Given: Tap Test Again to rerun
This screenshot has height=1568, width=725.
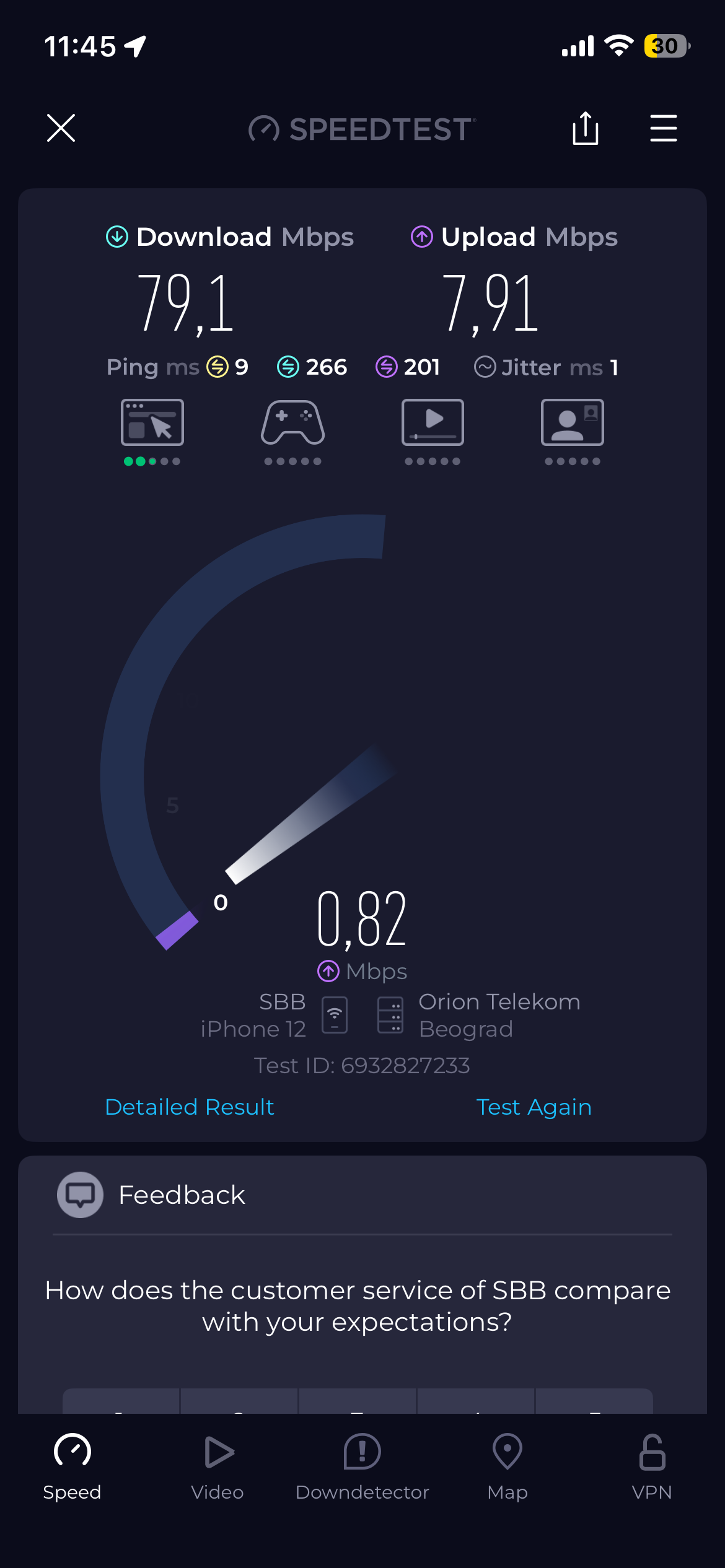Looking at the screenshot, I should [x=534, y=1107].
